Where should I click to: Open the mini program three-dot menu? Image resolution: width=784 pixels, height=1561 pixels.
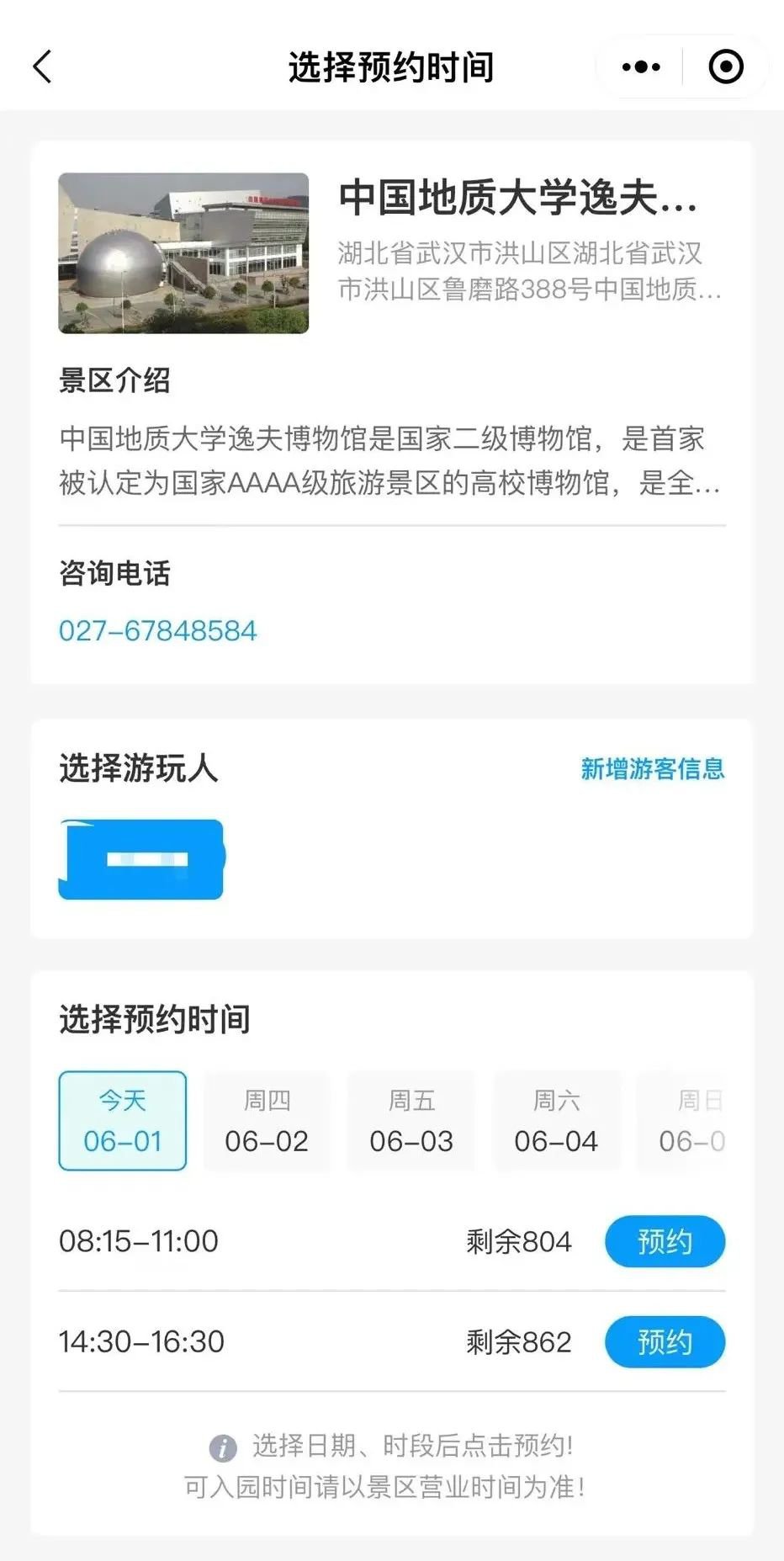click(641, 66)
